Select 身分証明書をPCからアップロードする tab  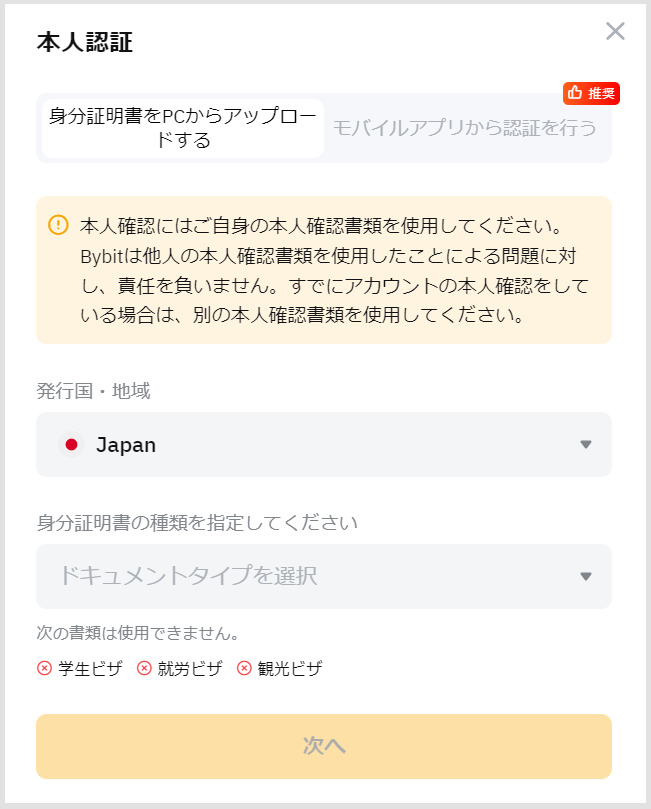[x=182, y=128]
